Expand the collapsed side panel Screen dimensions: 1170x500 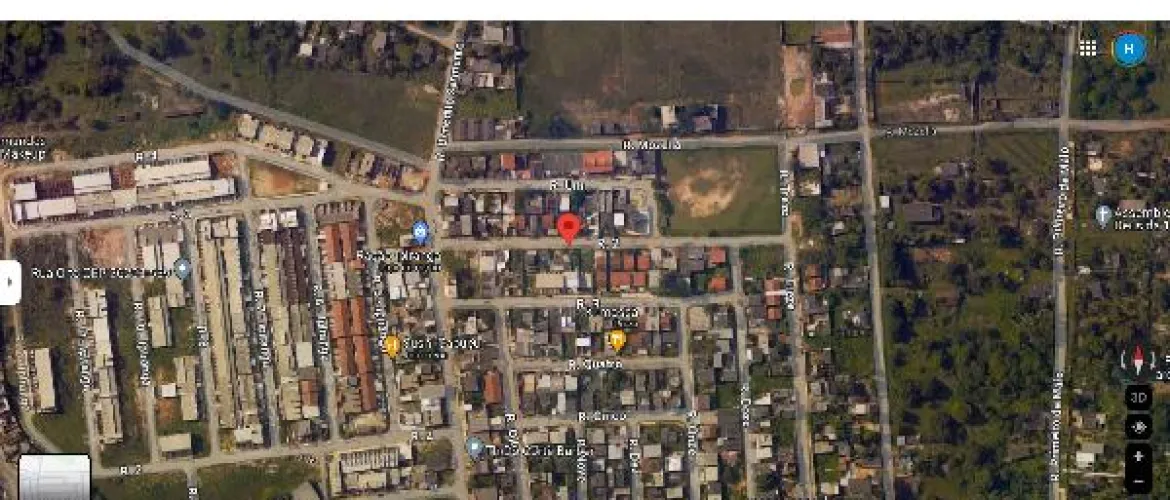pos(10,282)
